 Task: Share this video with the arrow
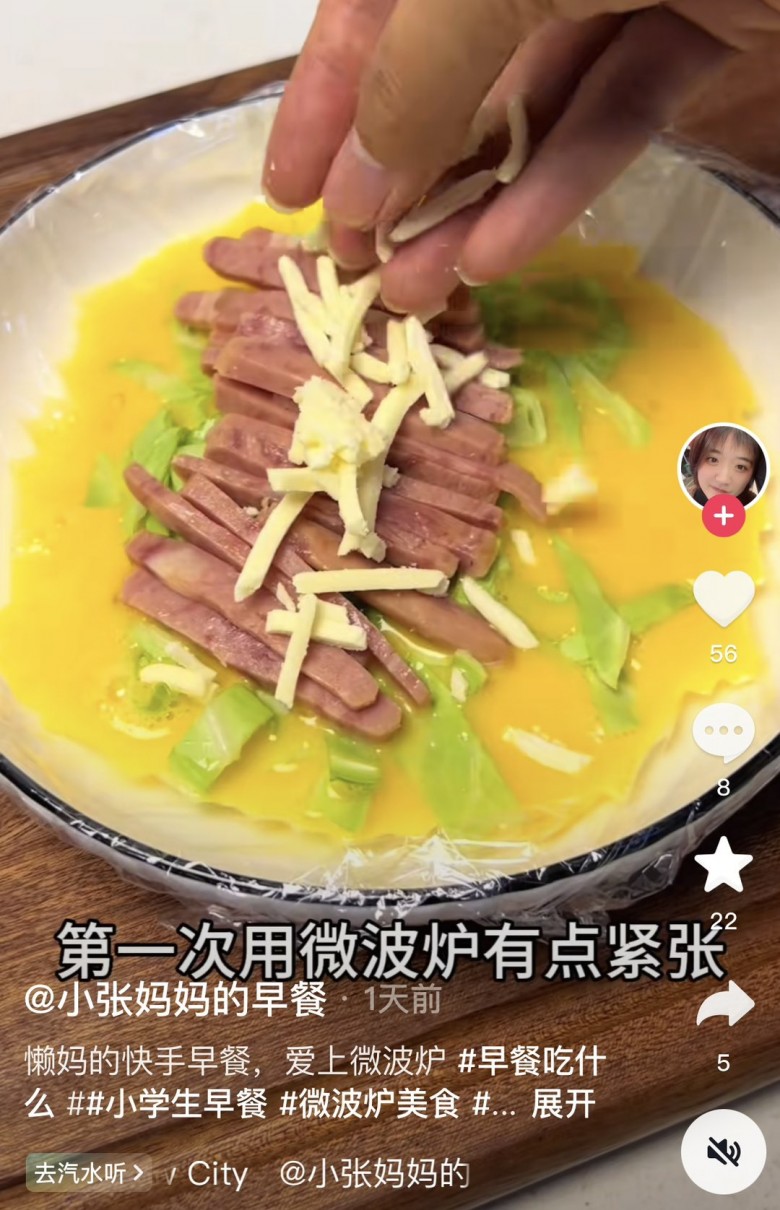tap(724, 1003)
